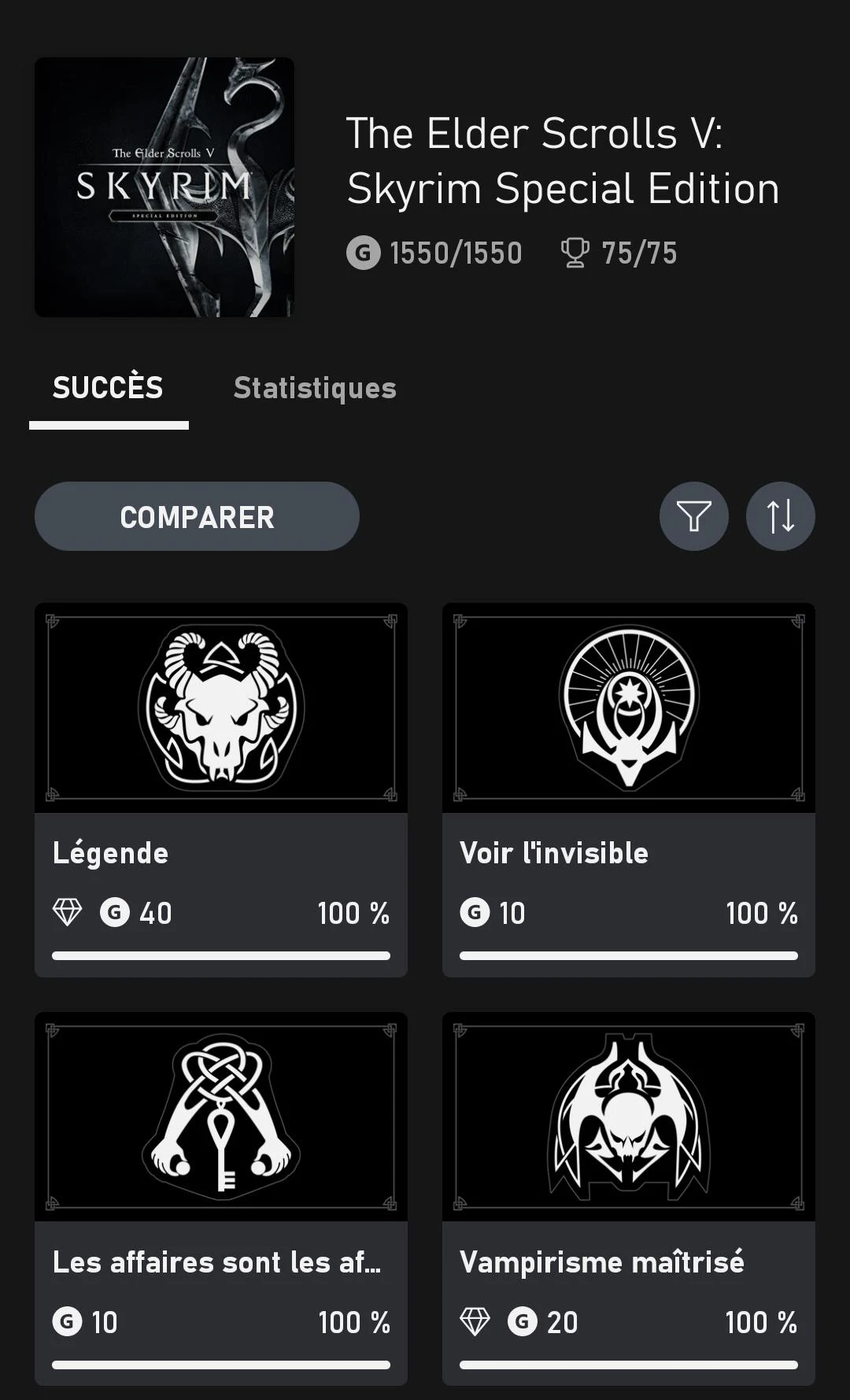Click the trophy 75/75 icon
850x1400 pixels.
[578, 253]
